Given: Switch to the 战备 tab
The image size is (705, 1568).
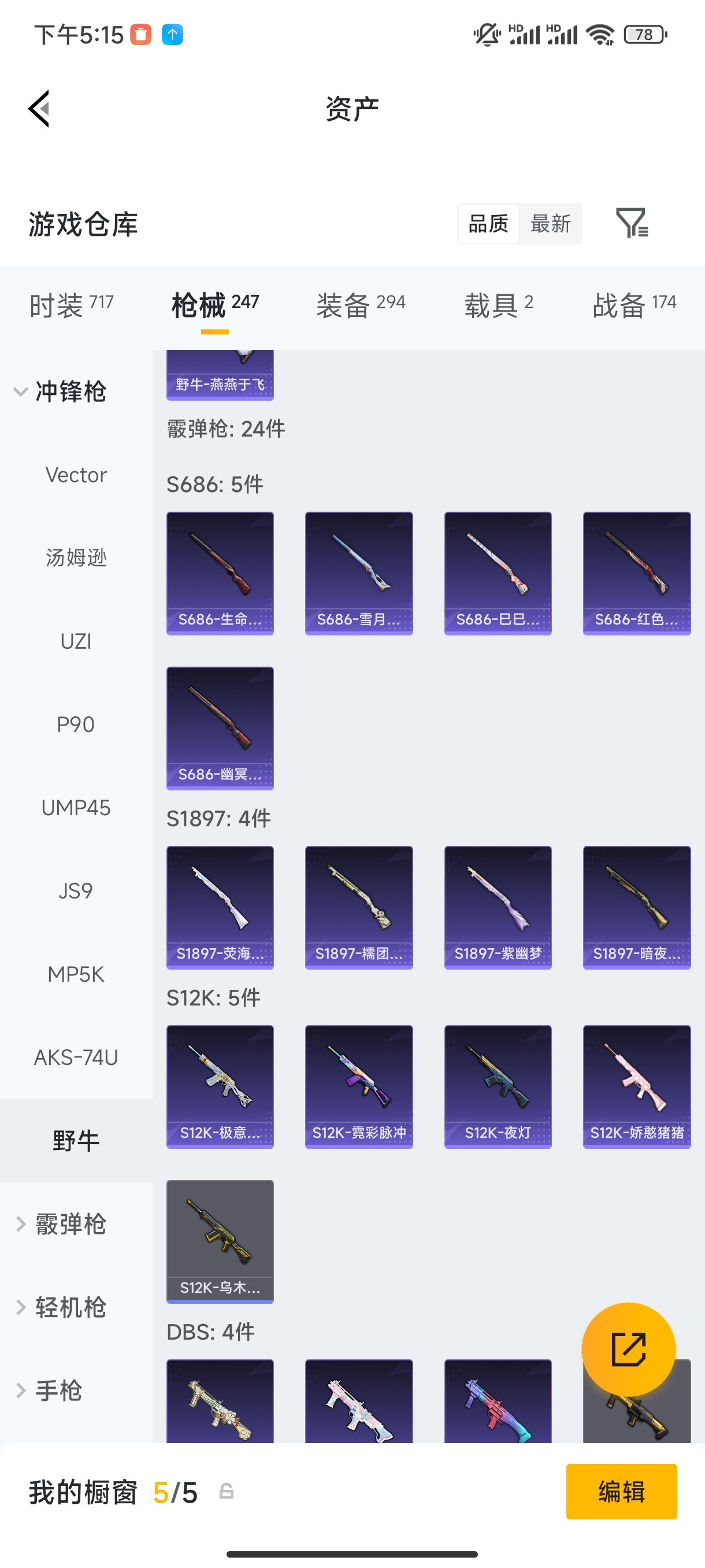Looking at the screenshot, I should point(634,304).
